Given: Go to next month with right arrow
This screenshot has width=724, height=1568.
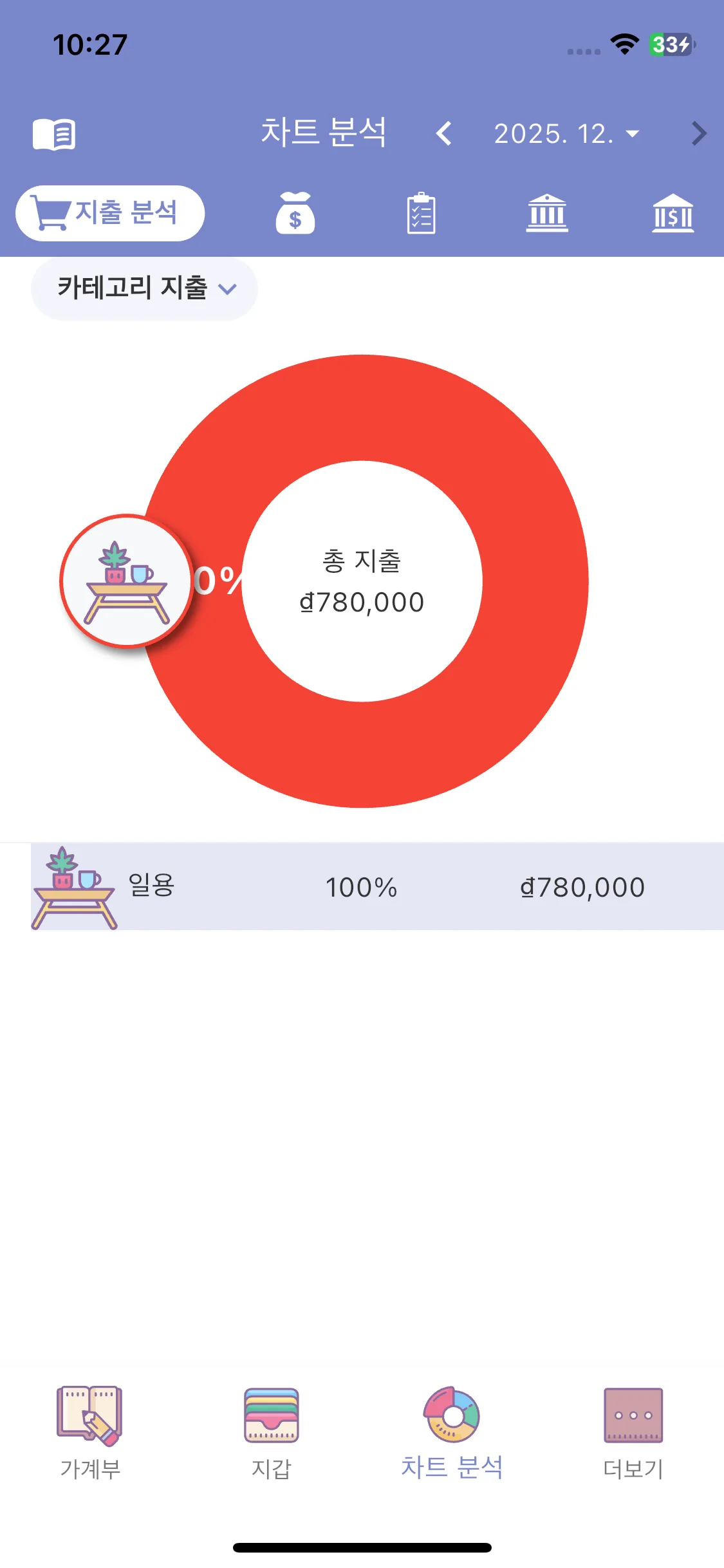Looking at the screenshot, I should coord(698,133).
